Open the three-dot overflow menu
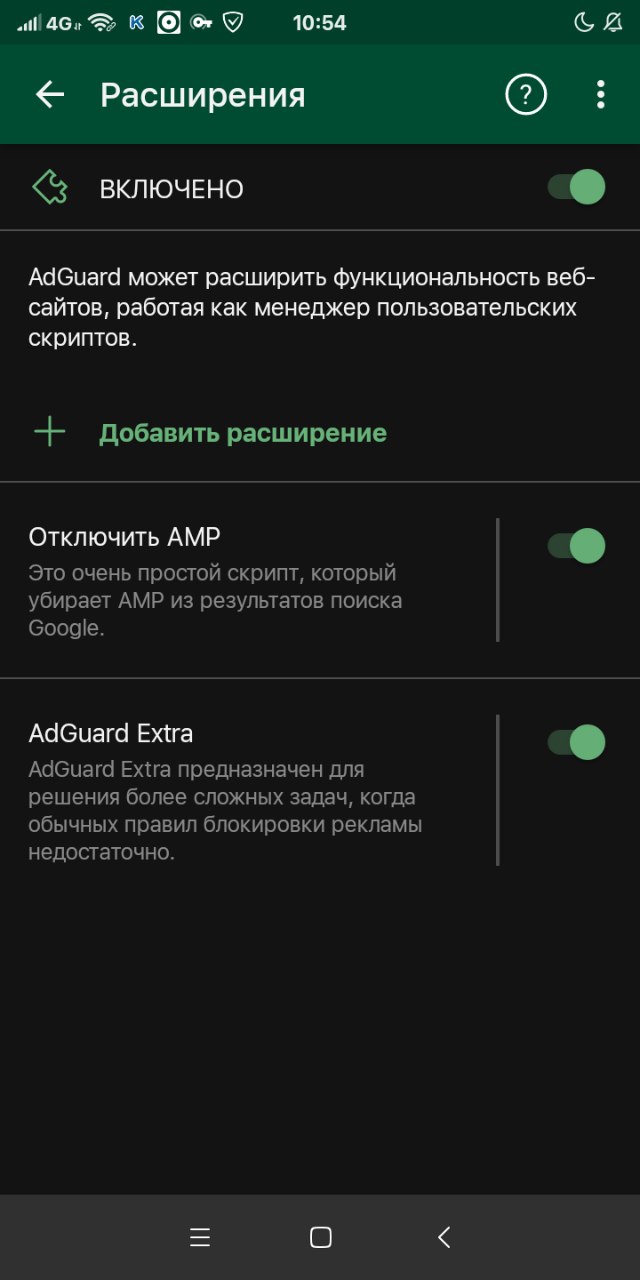Image resolution: width=640 pixels, height=1280 pixels. coord(600,95)
